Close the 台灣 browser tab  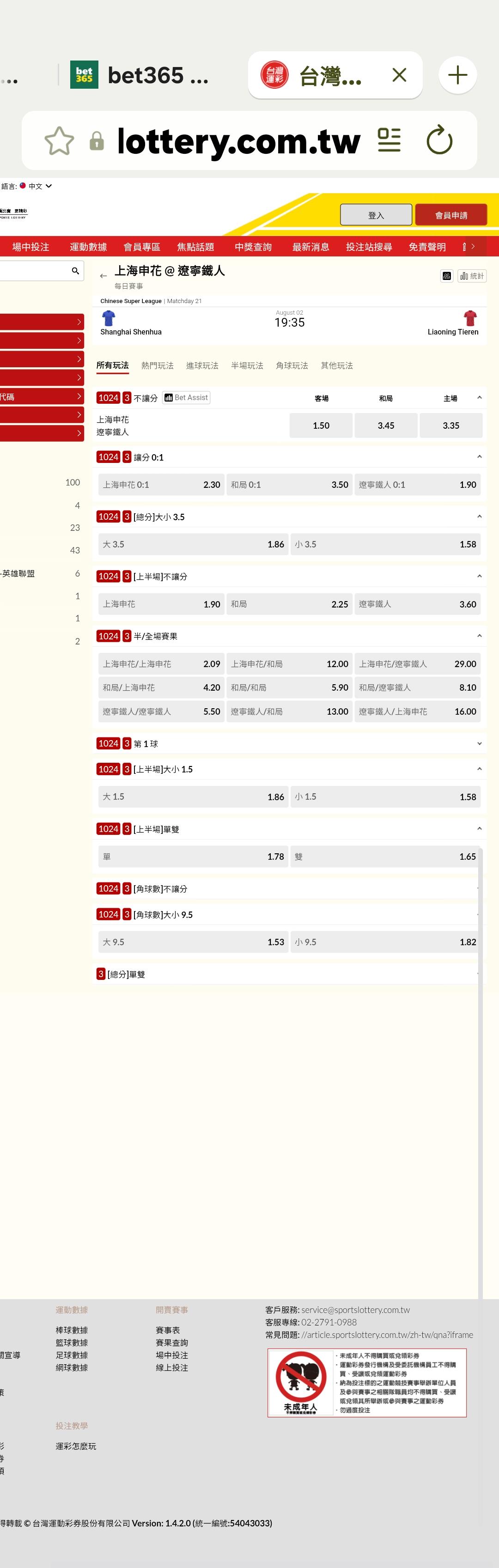[399, 75]
